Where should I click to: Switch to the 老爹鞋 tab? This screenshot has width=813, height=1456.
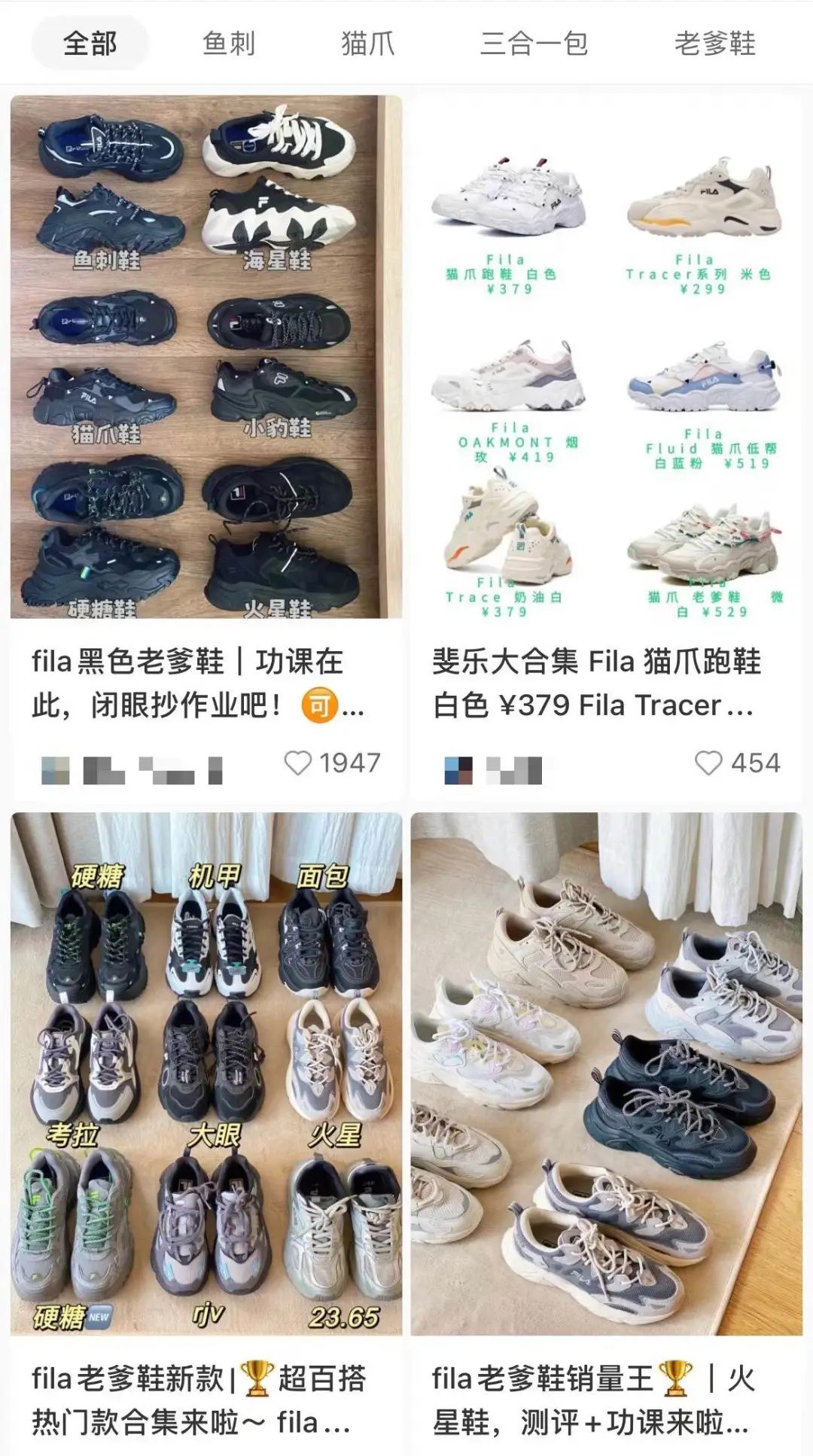714,44
